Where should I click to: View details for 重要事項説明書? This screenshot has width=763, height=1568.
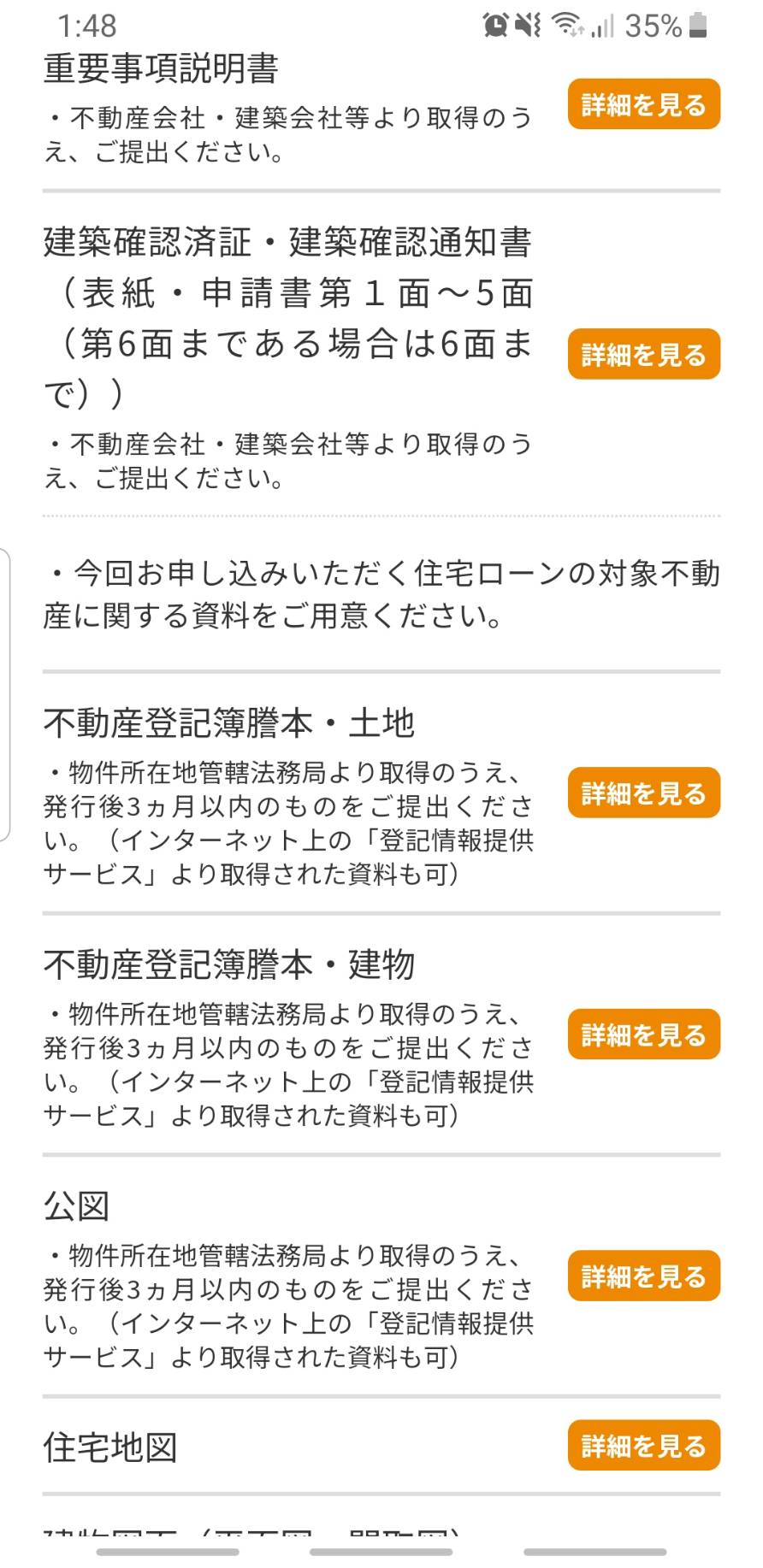pos(644,104)
